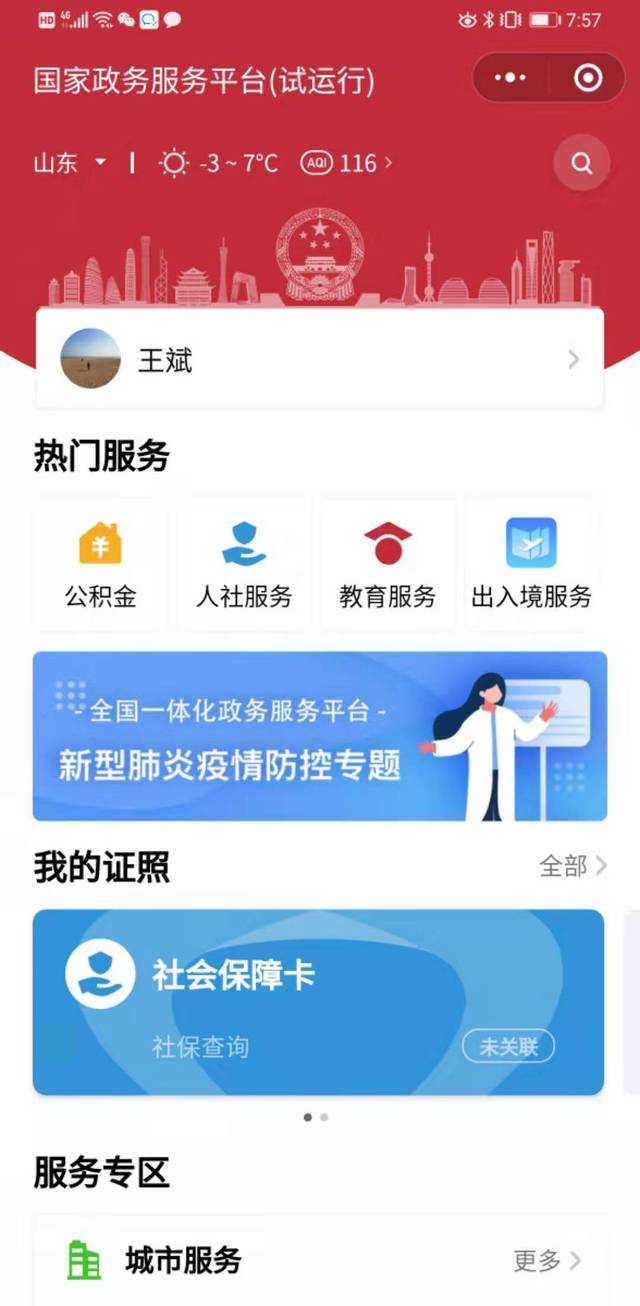Open 社会保障卡 card
The image size is (640, 1306).
point(318,1002)
